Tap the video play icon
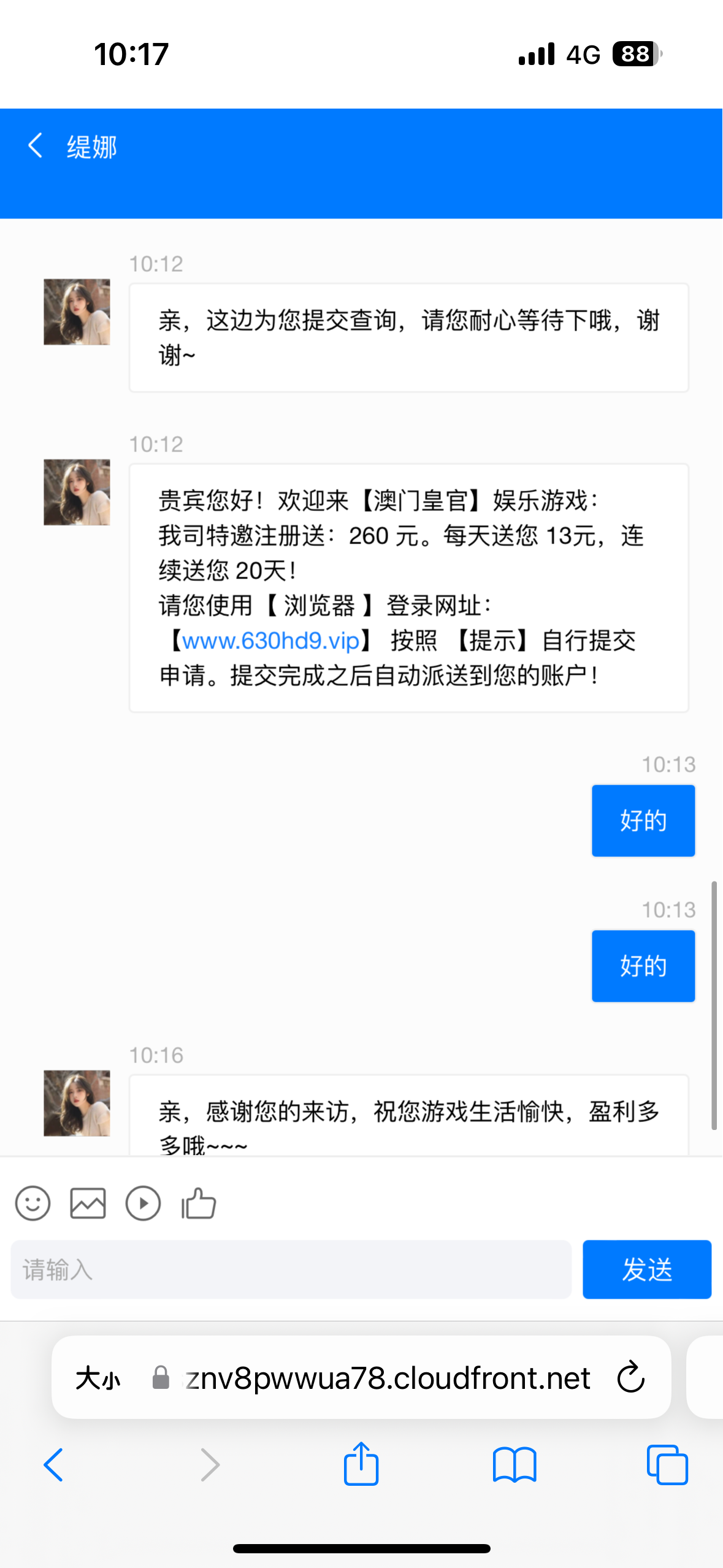The width and height of the screenshot is (723, 1568). coord(143,1203)
